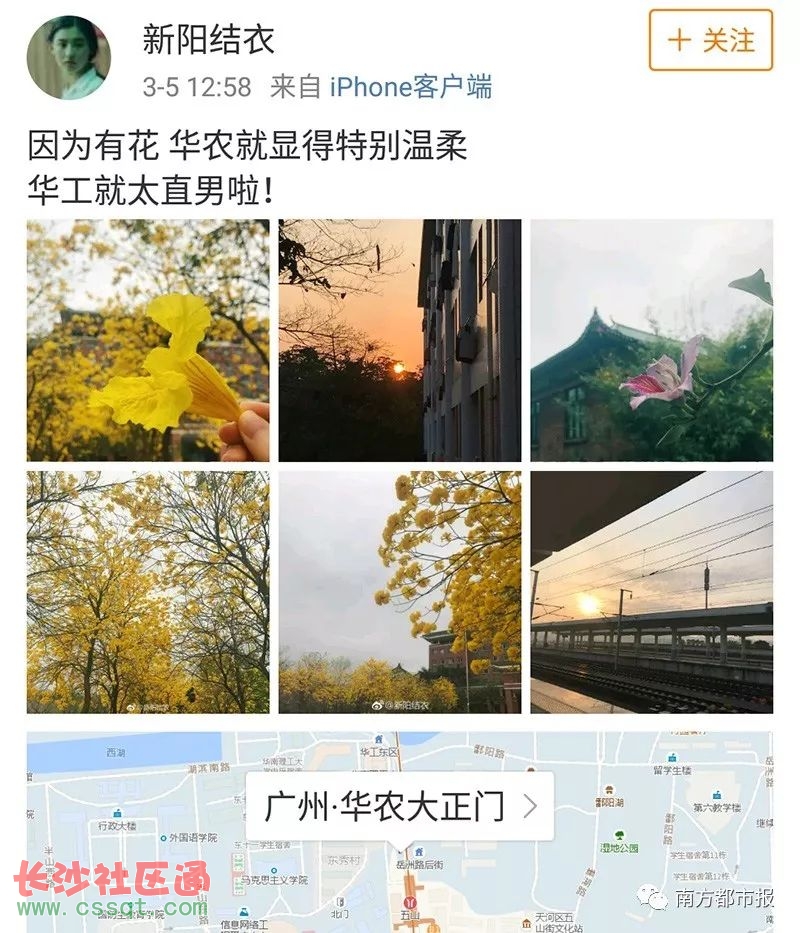
Task: View the photo of the hand-held yellow flower
Action: 148,340
